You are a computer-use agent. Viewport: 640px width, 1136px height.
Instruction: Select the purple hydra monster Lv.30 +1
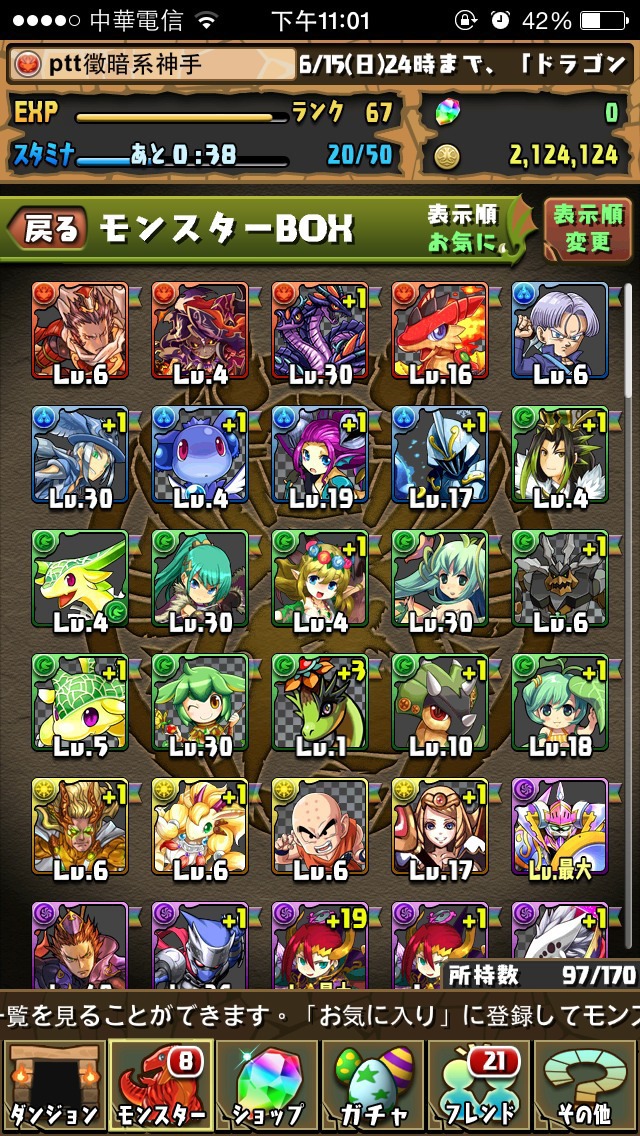coord(320,332)
